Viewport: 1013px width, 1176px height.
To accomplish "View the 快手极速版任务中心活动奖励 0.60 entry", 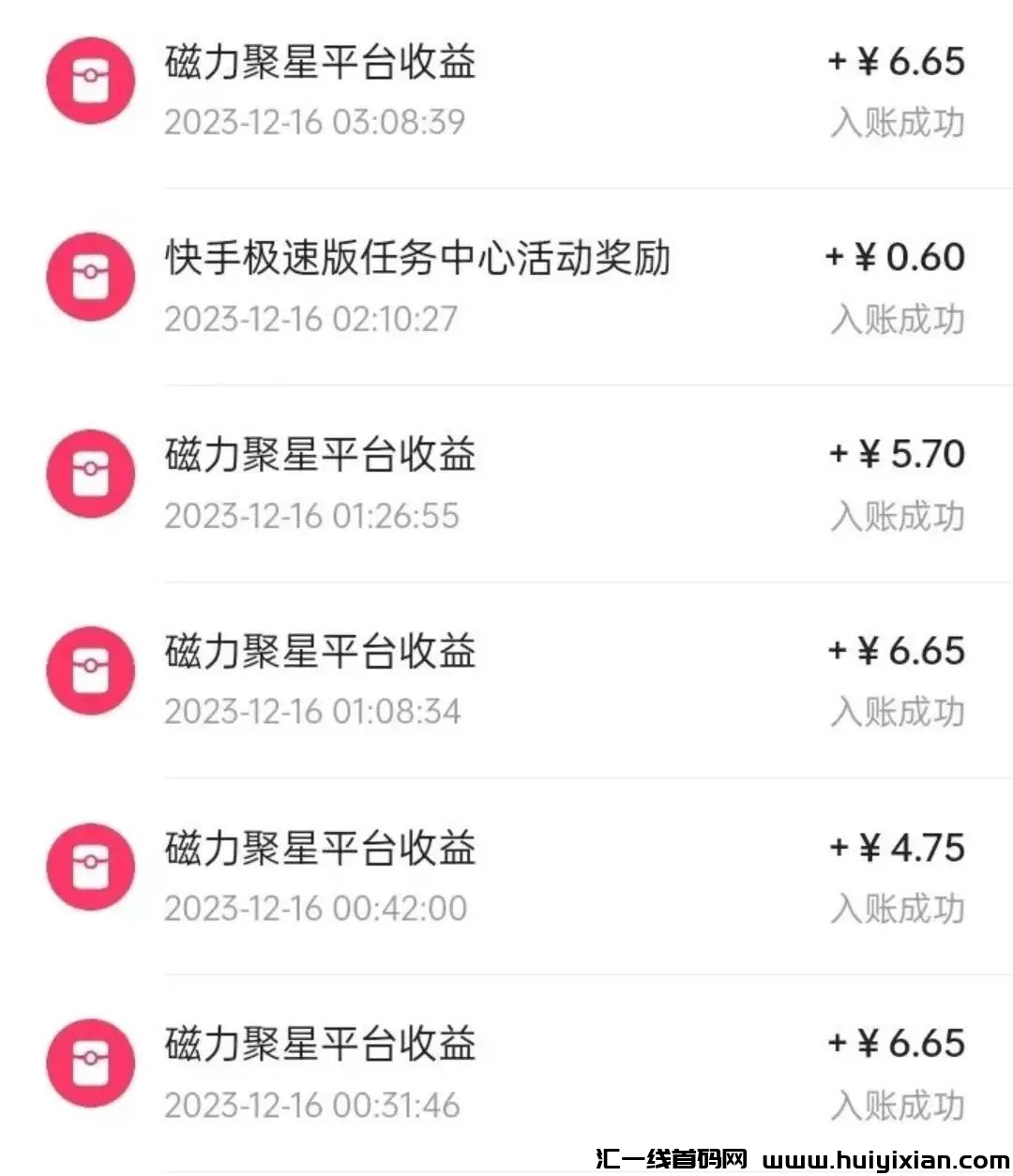I will pyautogui.click(x=506, y=287).
